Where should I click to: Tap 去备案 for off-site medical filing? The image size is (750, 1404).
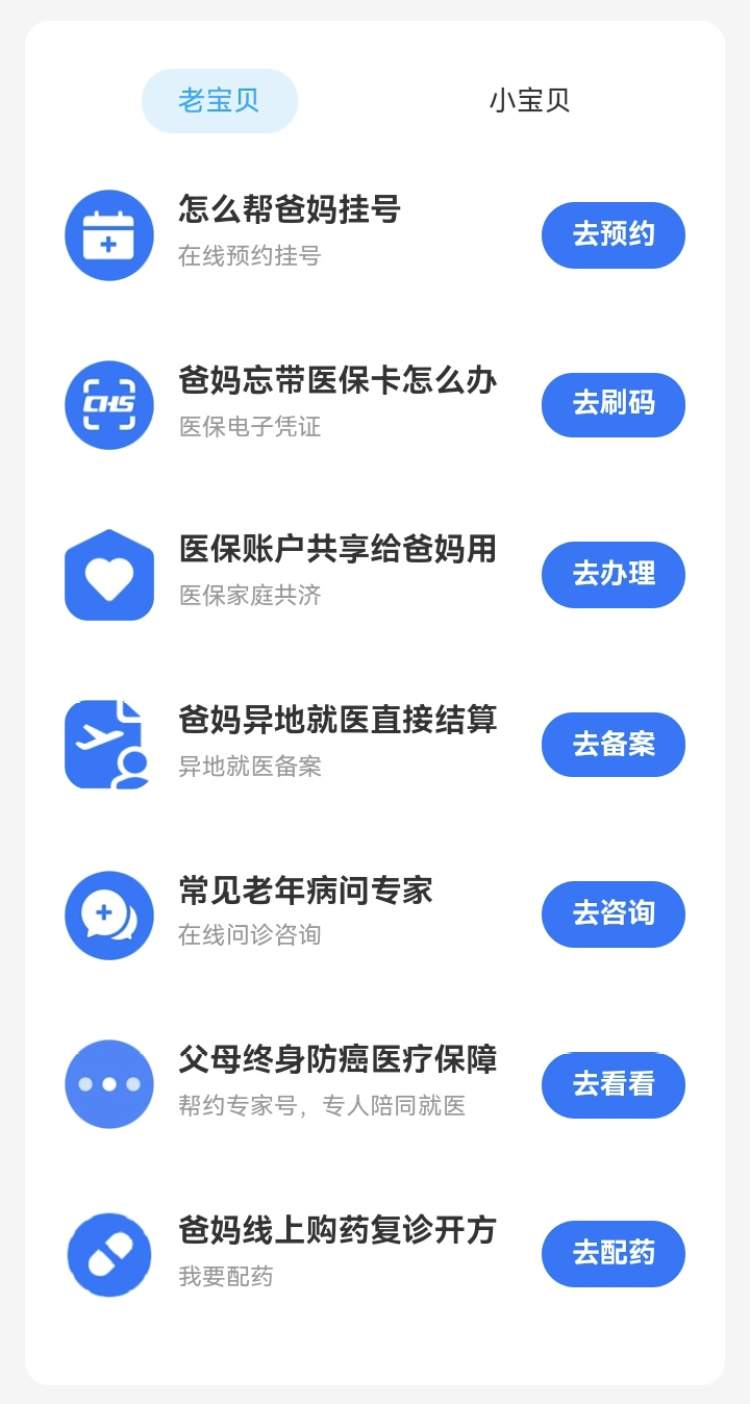pyautogui.click(x=613, y=744)
